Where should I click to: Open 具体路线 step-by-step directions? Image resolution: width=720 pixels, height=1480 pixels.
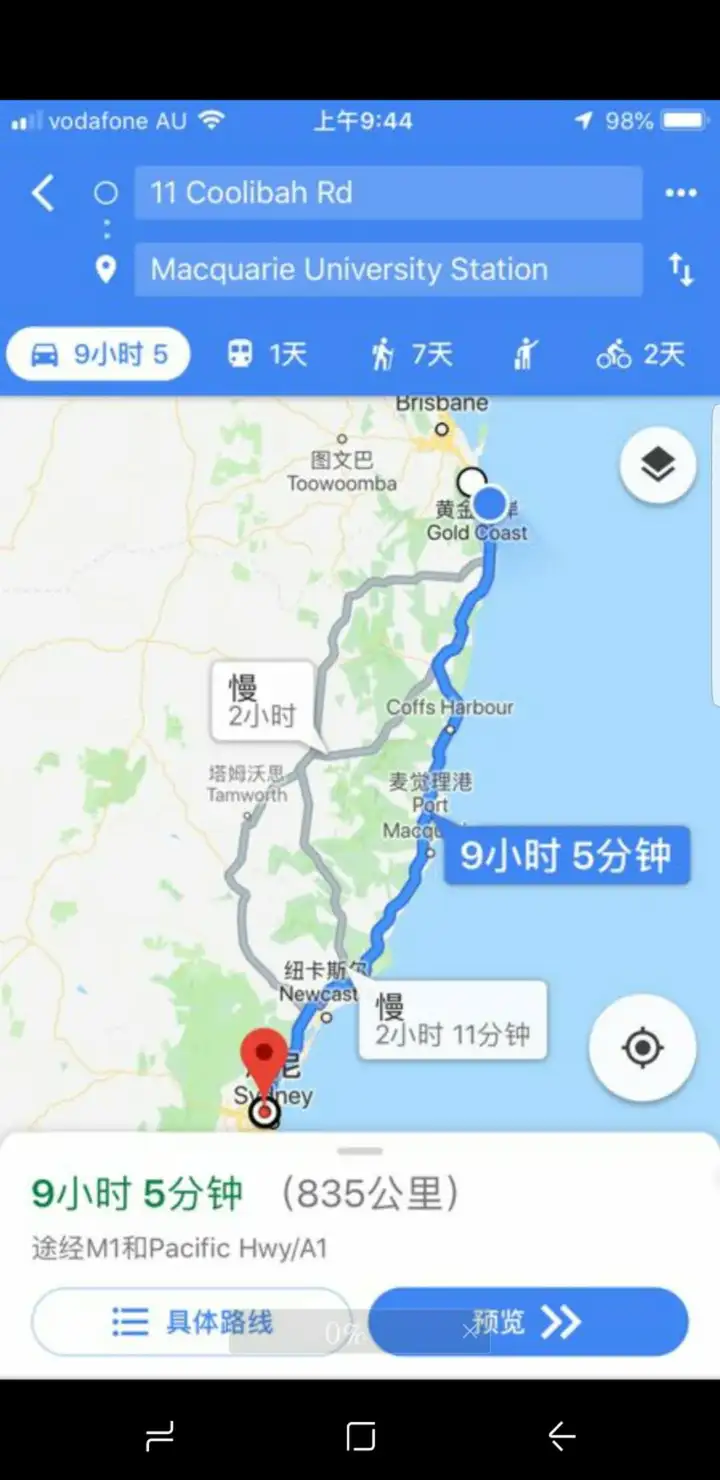click(x=191, y=1322)
